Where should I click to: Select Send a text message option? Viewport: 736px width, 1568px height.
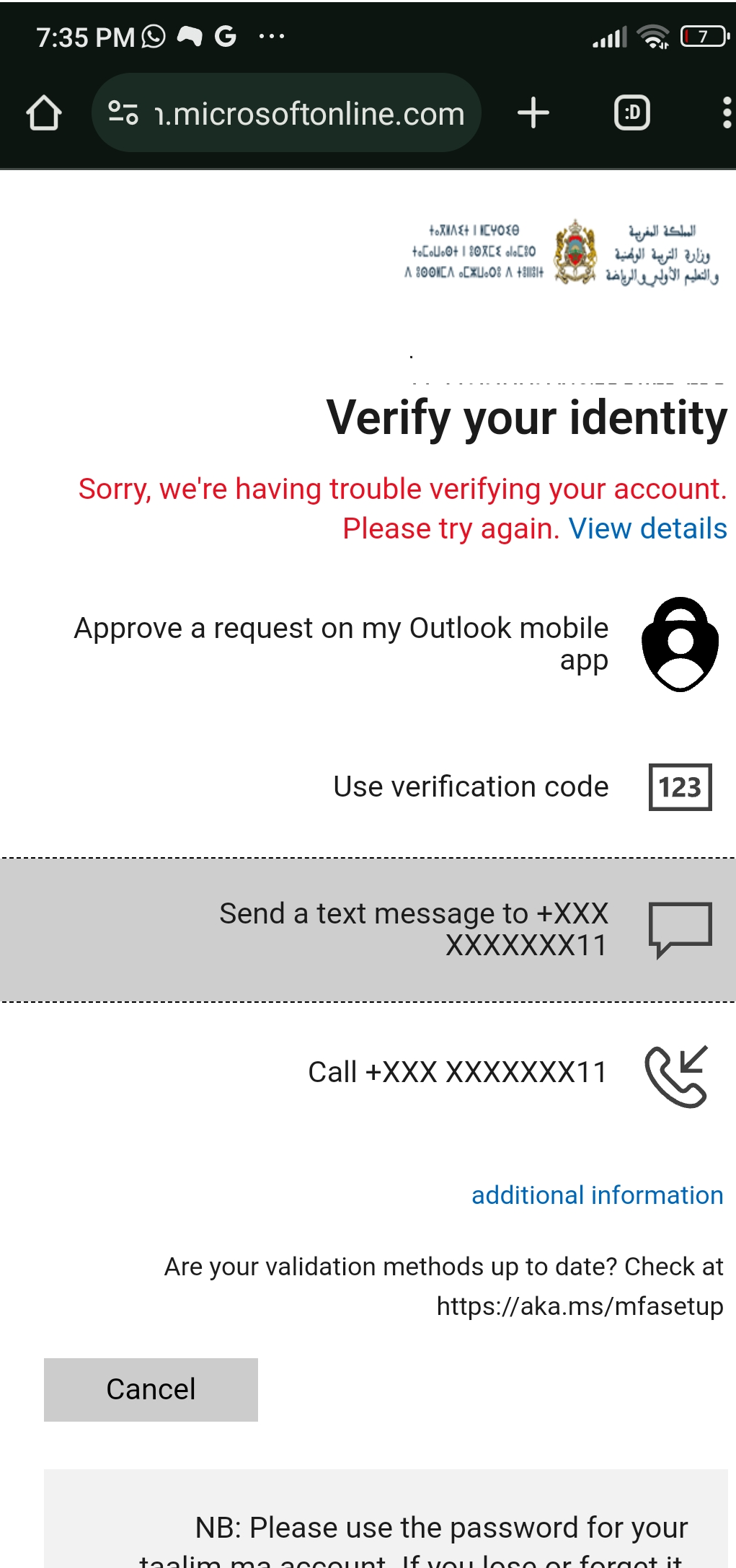[414, 929]
